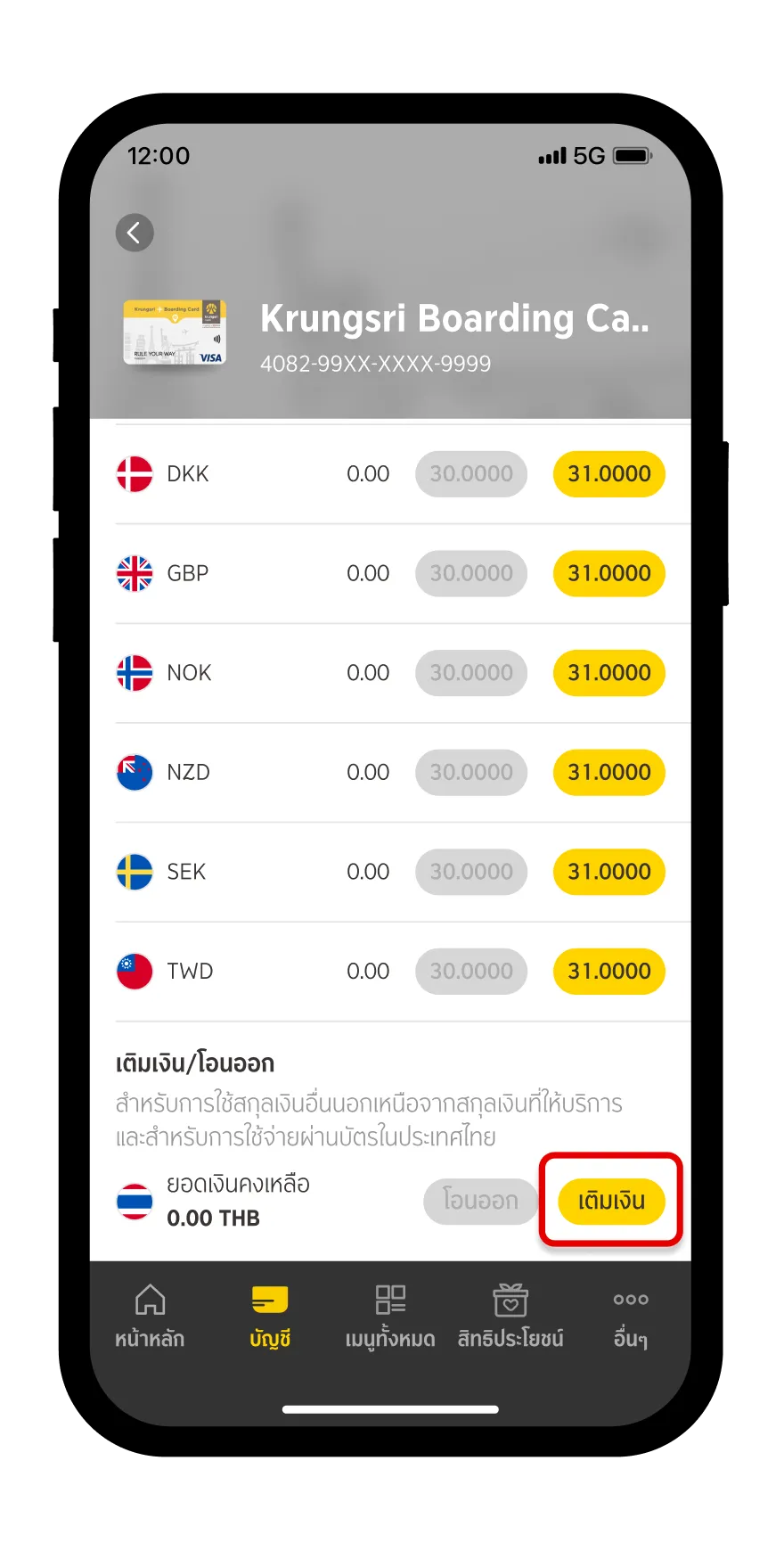Choose the 31.0000 rate for NOK
This screenshot has width=784, height=1551.
(609, 672)
